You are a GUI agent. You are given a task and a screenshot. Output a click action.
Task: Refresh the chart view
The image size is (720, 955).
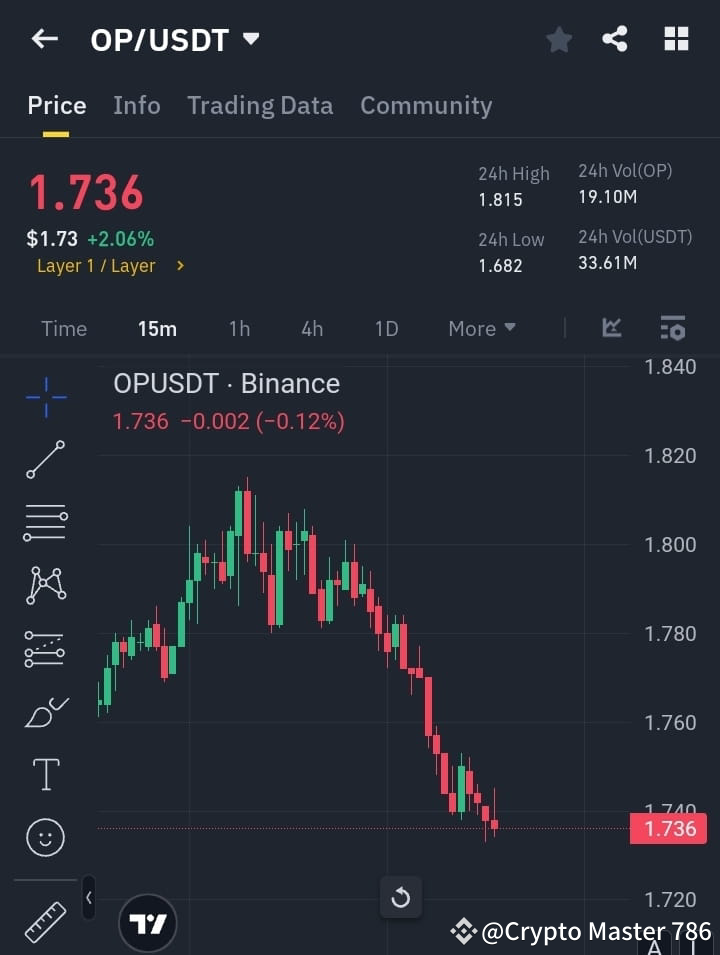[401, 897]
